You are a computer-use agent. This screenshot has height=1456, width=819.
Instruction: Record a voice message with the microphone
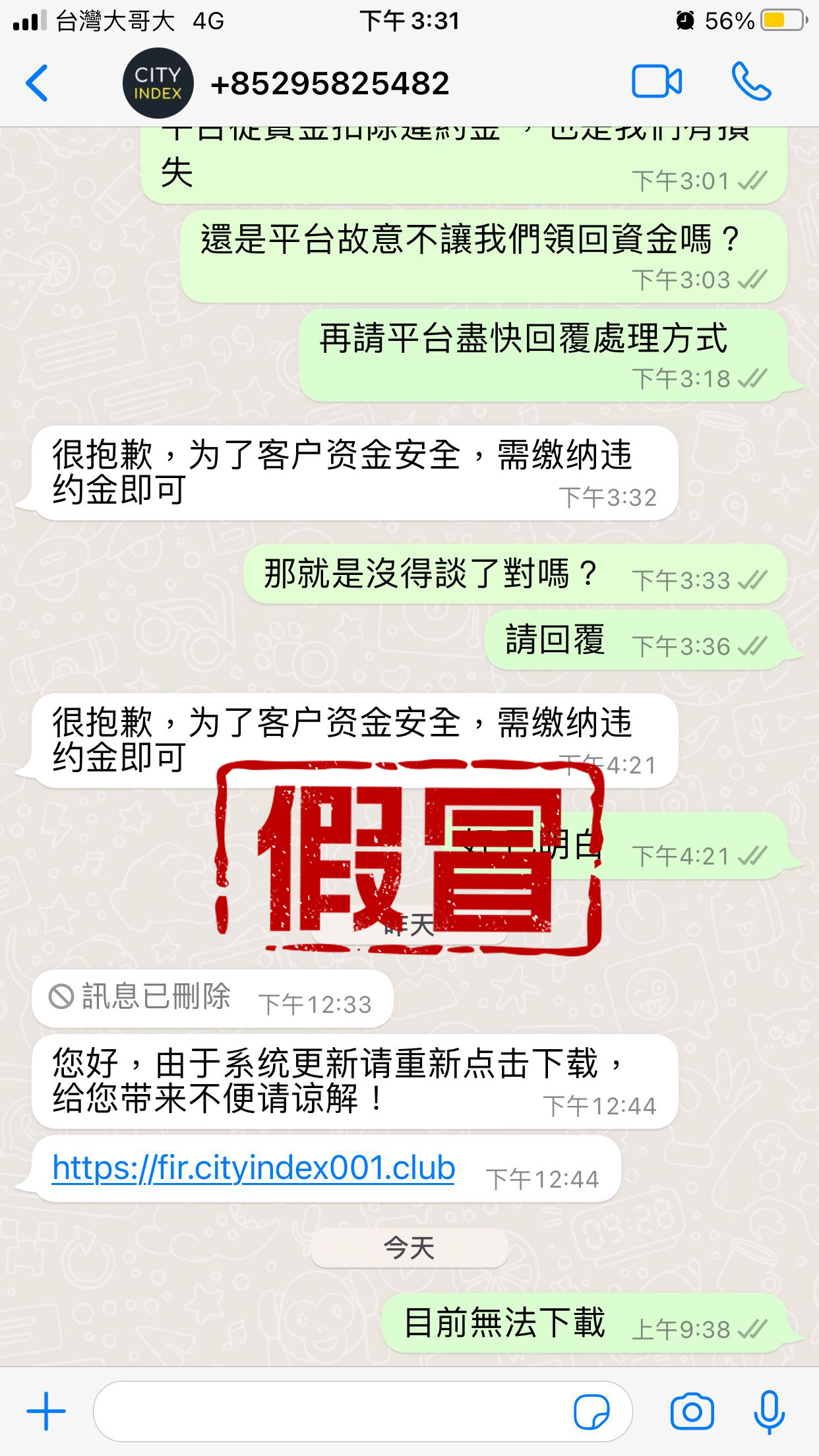pyautogui.click(x=769, y=1412)
